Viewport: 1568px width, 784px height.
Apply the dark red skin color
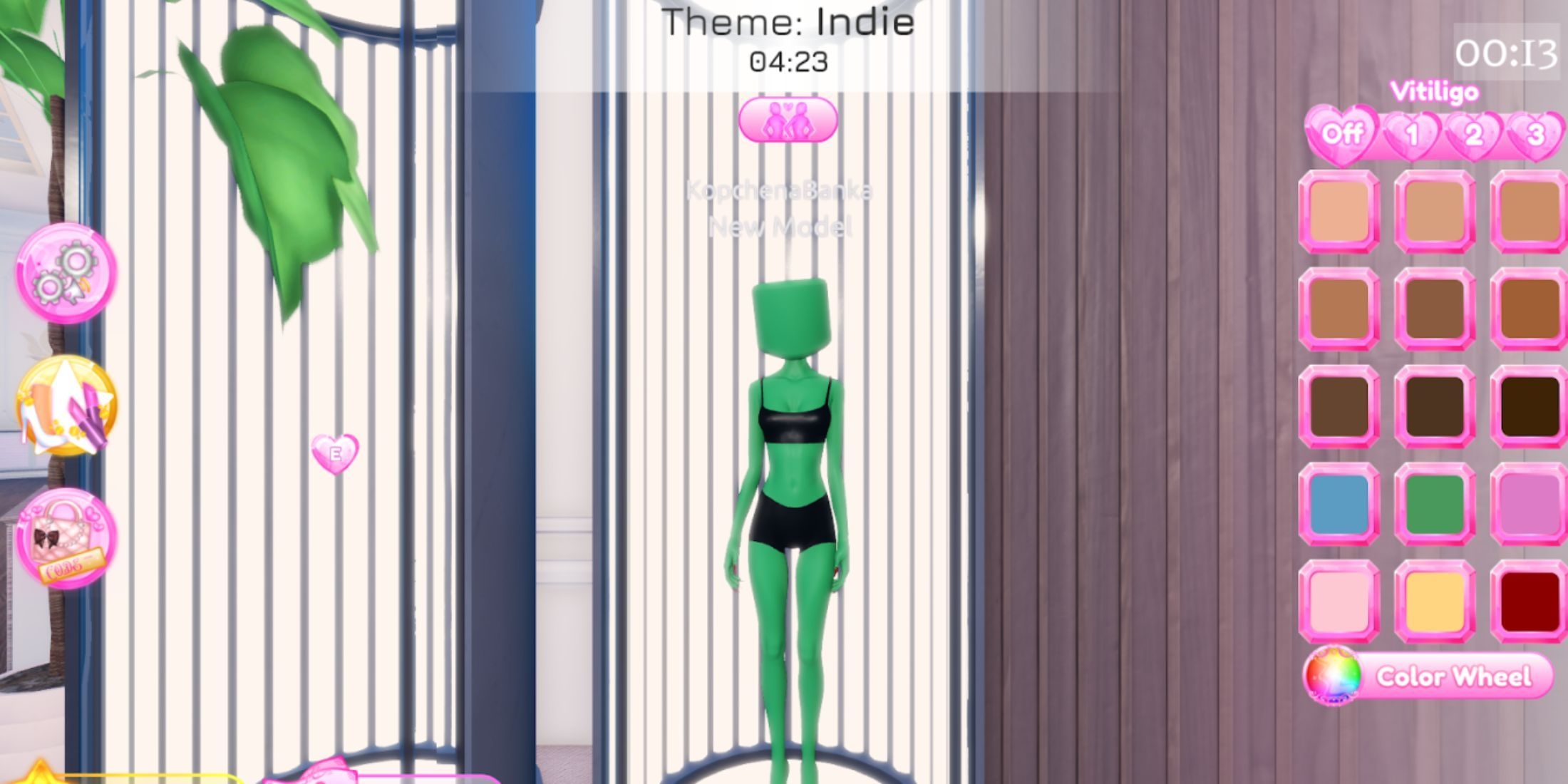[1529, 602]
